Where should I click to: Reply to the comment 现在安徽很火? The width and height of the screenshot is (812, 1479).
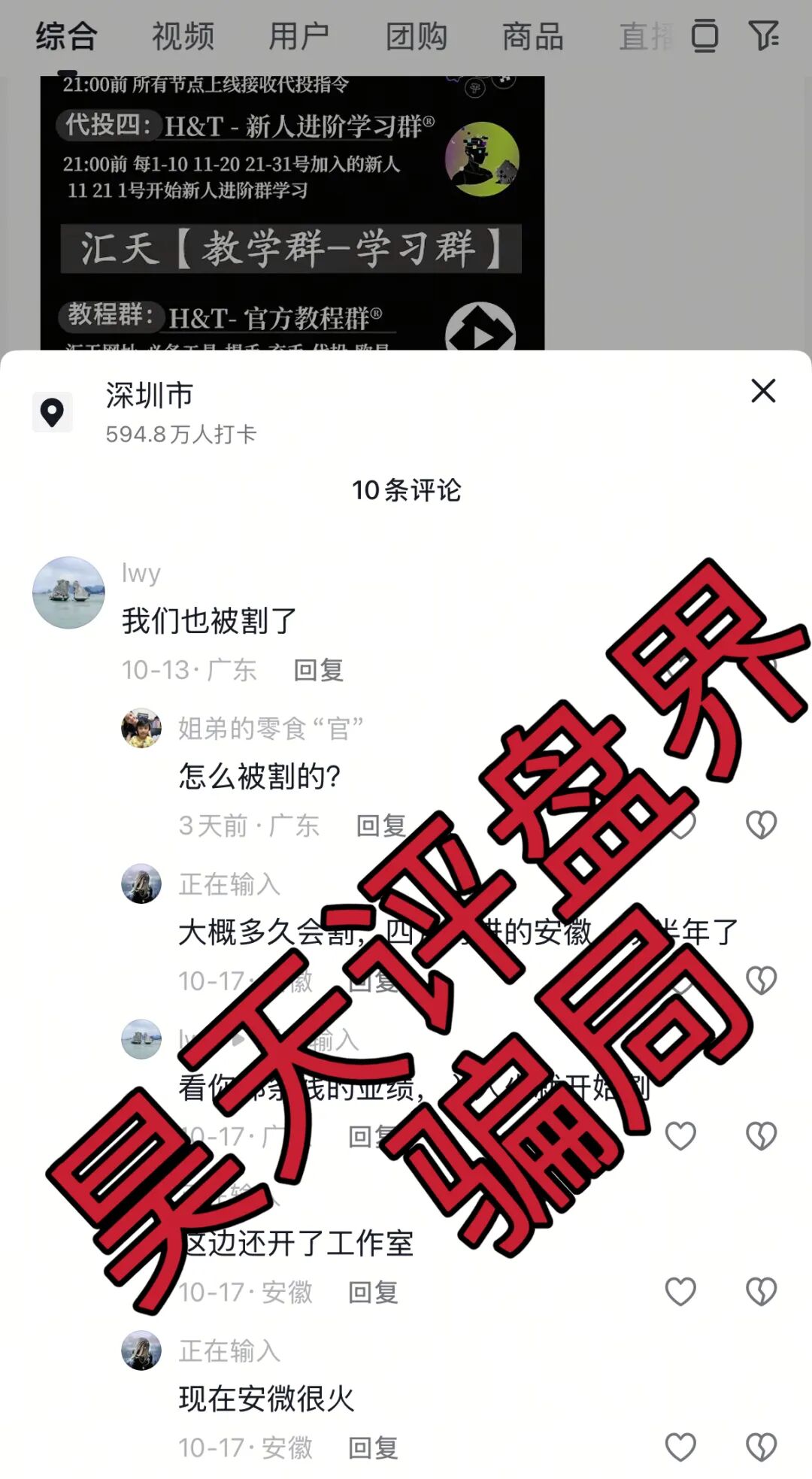[x=373, y=1448]
